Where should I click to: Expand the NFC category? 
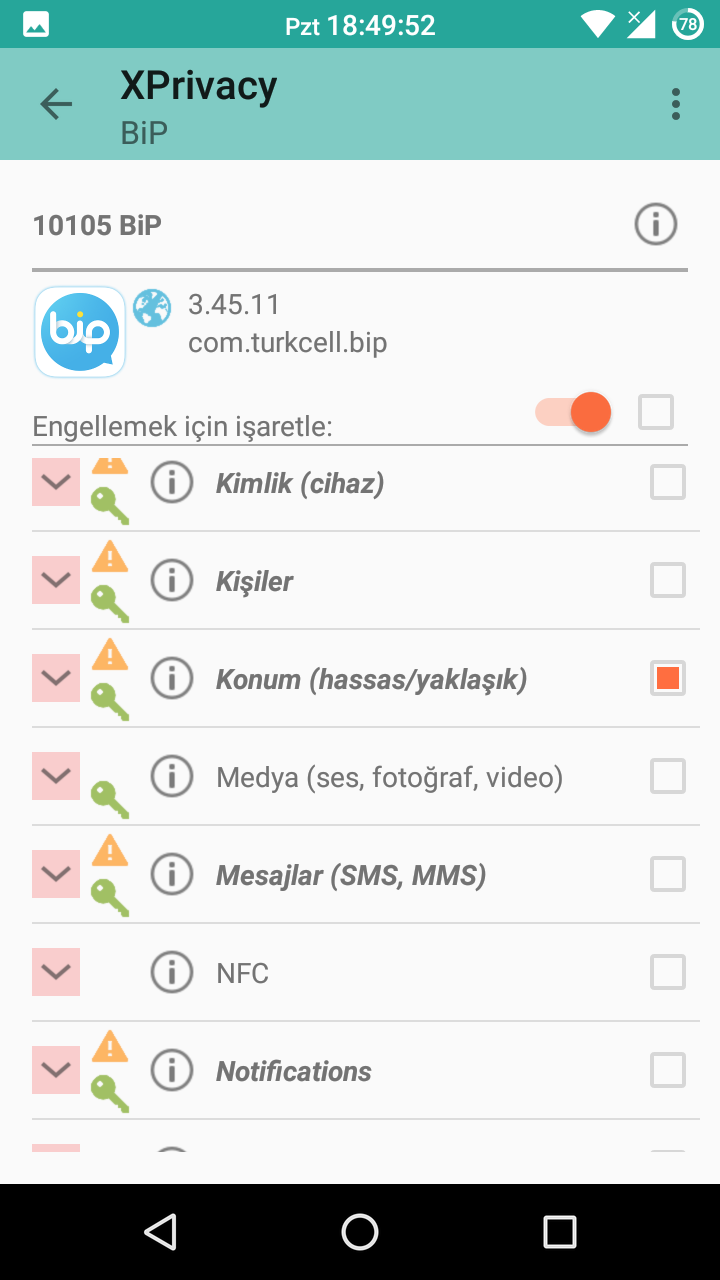(x=56, y=972)
